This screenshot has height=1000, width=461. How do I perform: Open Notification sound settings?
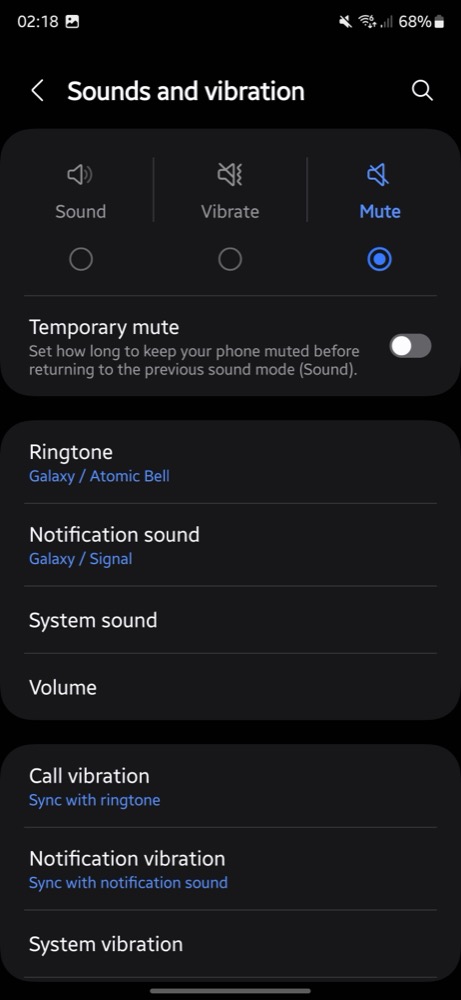230,545
